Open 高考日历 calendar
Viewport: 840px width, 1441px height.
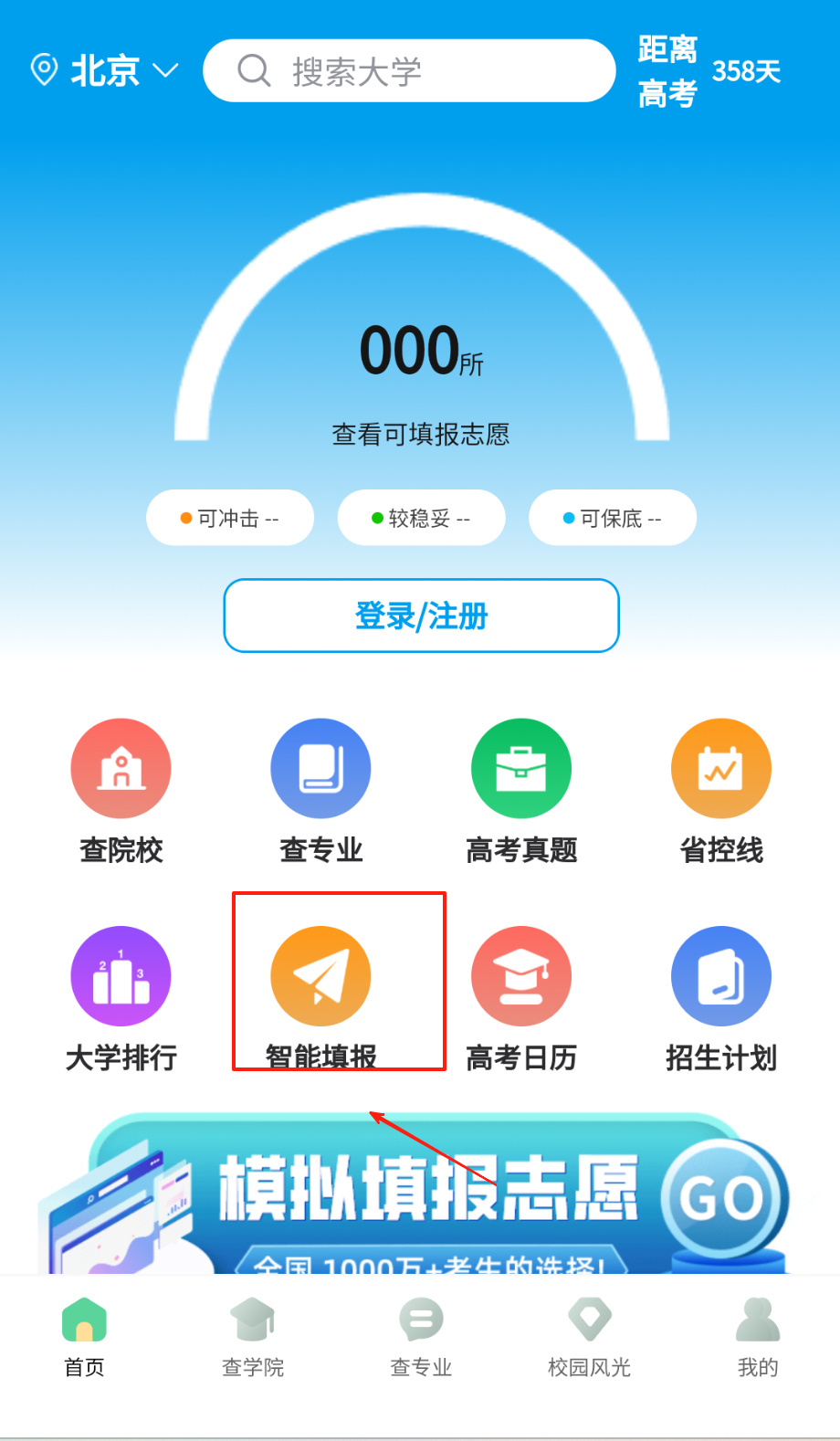tap(521, 997)
